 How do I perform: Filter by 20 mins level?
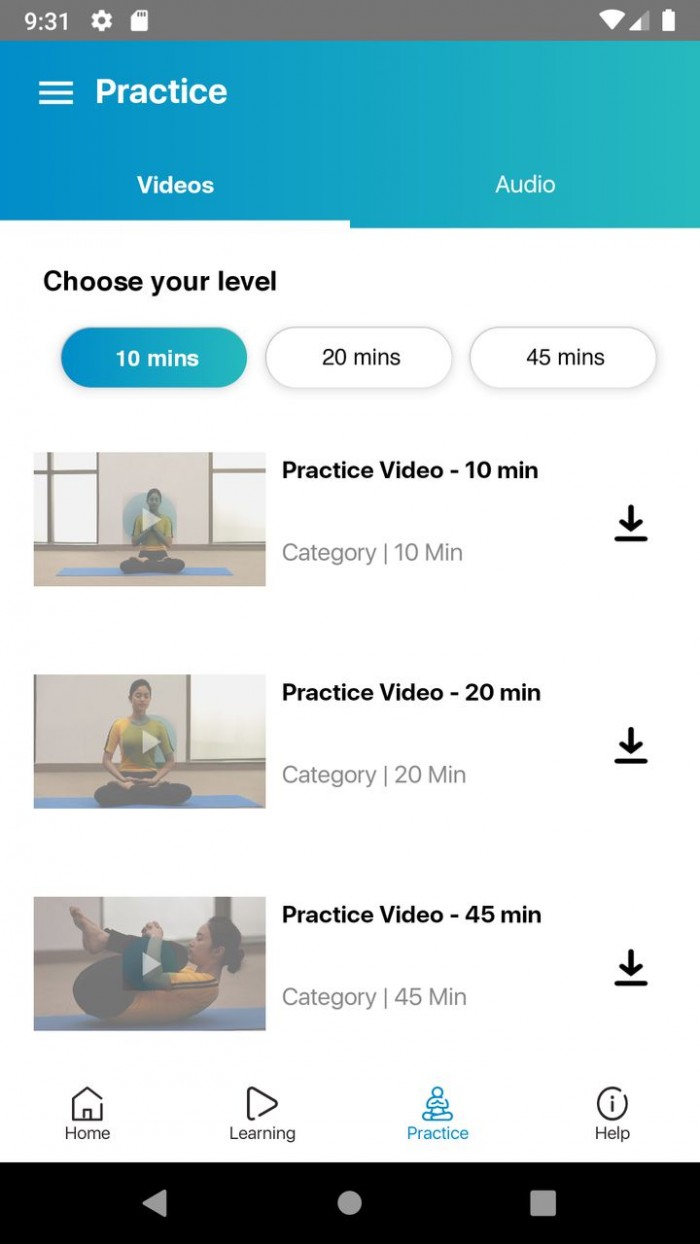pos(359,358)
